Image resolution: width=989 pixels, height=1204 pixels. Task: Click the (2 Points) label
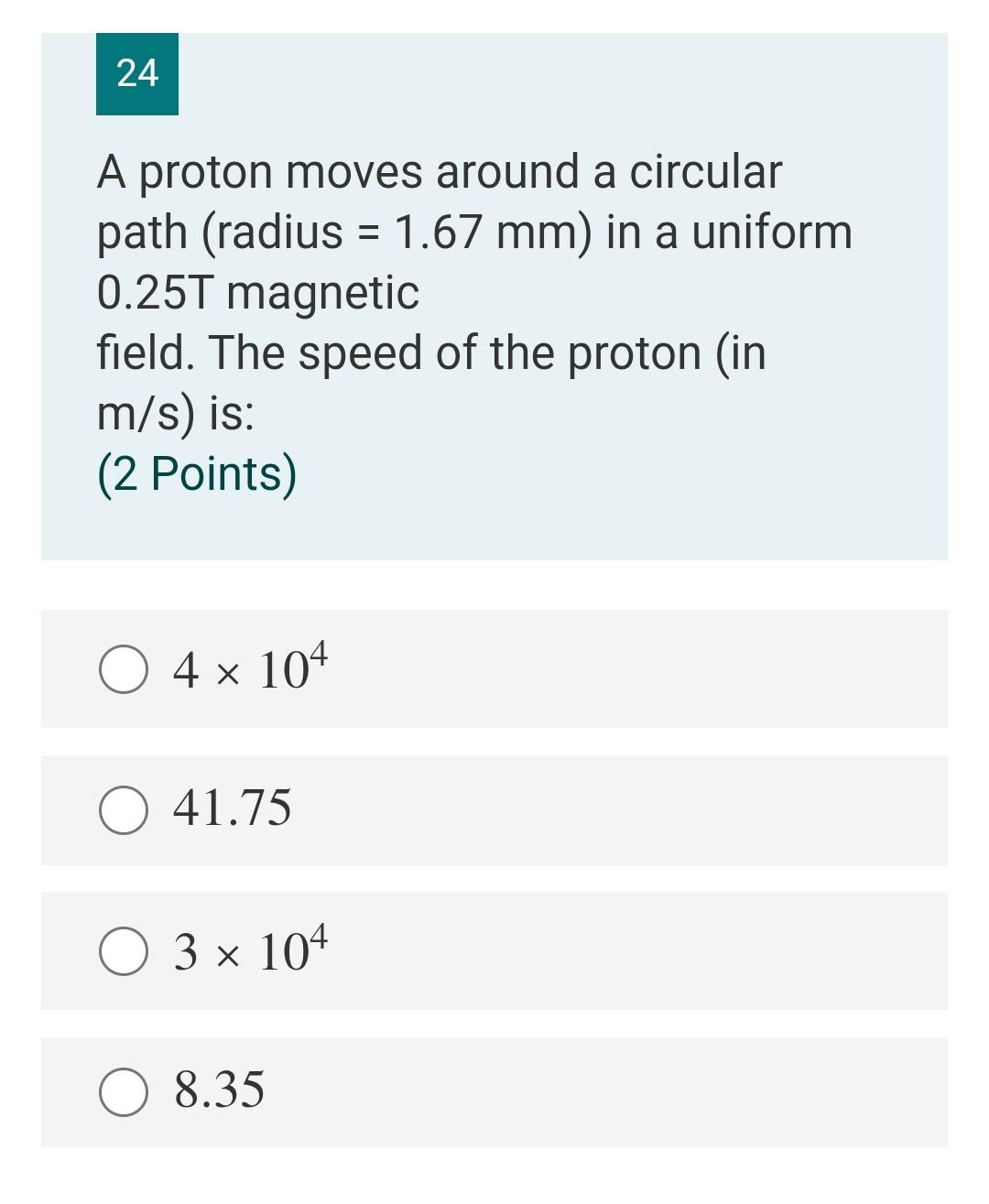coord(195,472)
